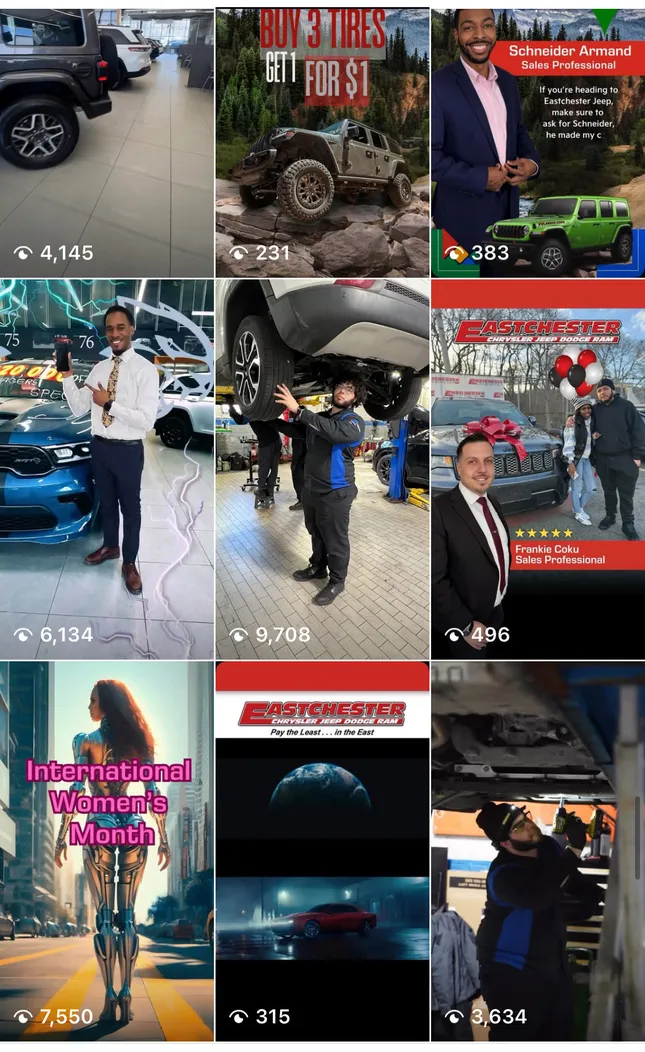This screenshot has width=645, height=1052.
Task: View the International Women's Month reel
Action: coord(106,850)
